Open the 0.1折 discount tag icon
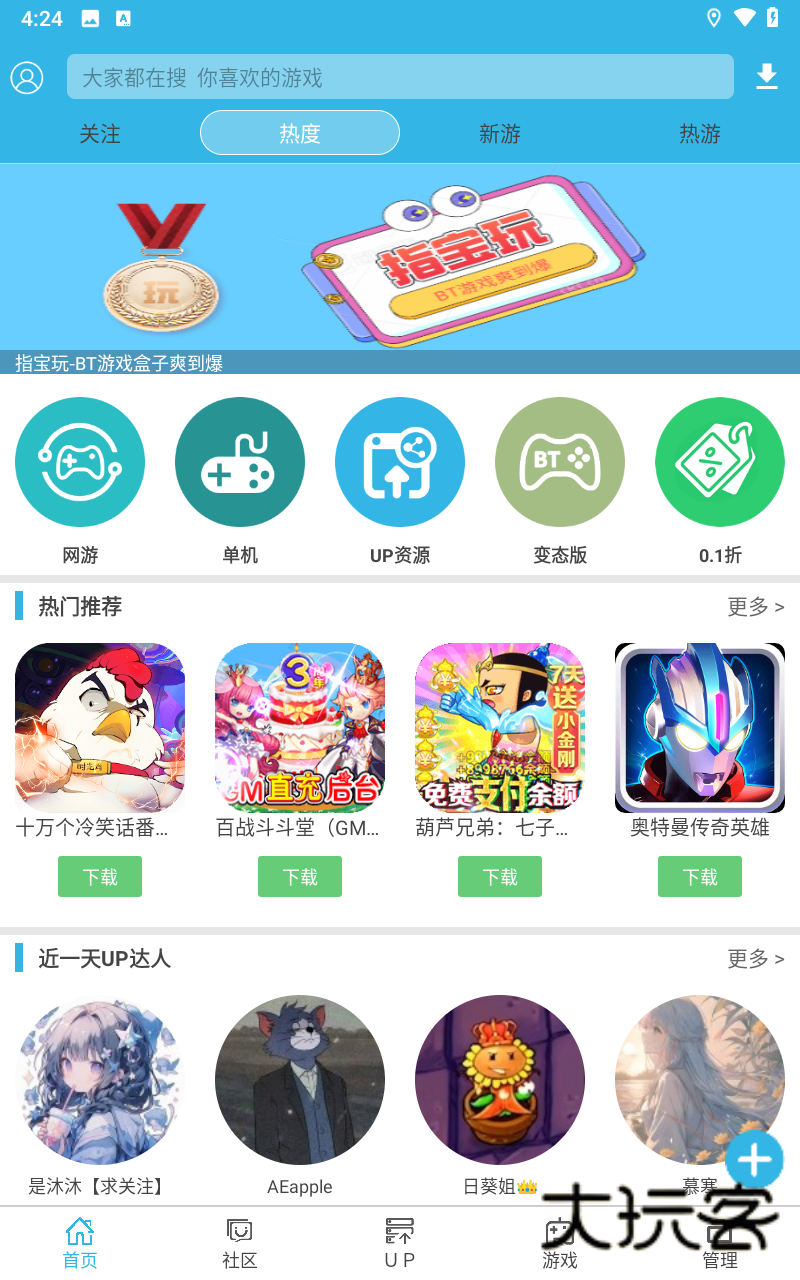800x1280 pixels. pos(720,462)
